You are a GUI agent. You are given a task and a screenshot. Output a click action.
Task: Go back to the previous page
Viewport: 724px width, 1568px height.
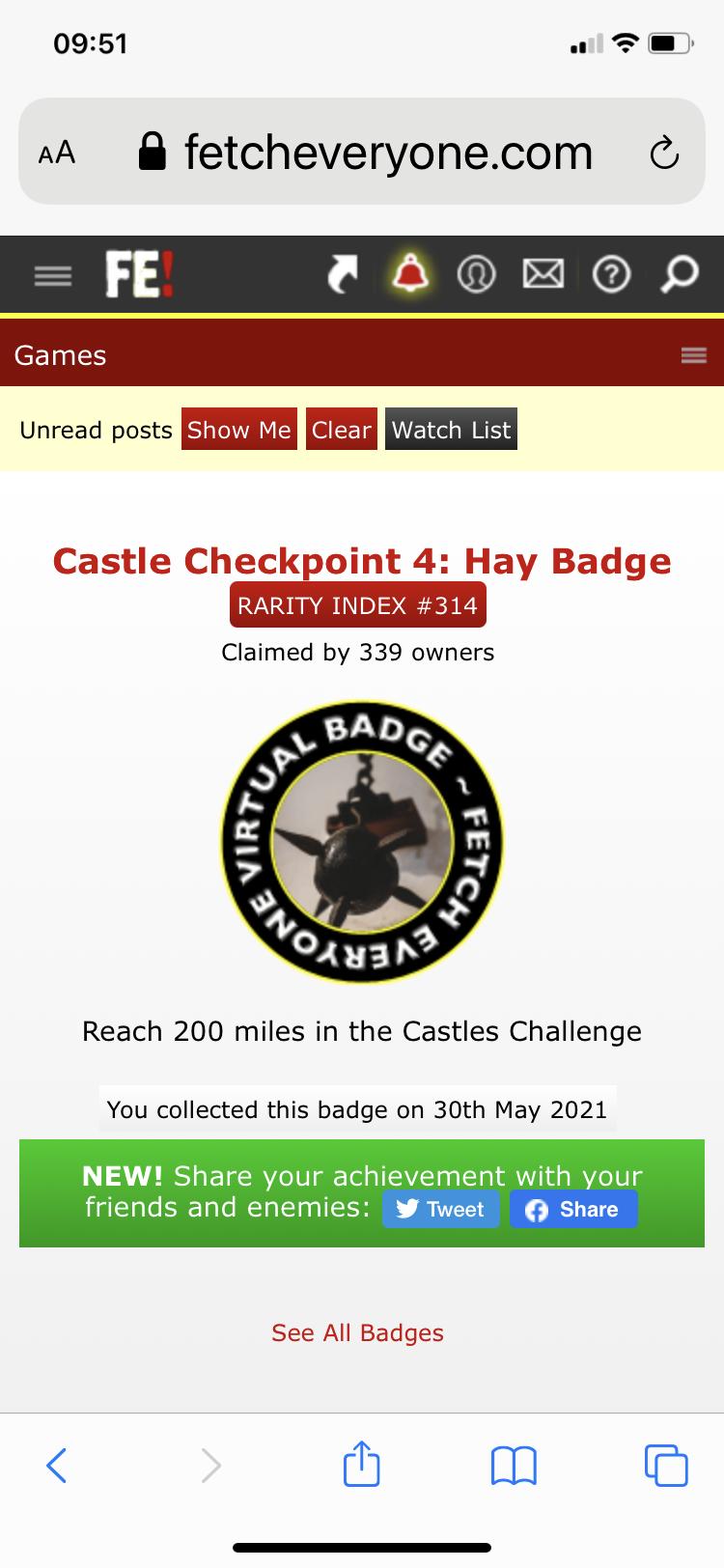click(57, 1465)
